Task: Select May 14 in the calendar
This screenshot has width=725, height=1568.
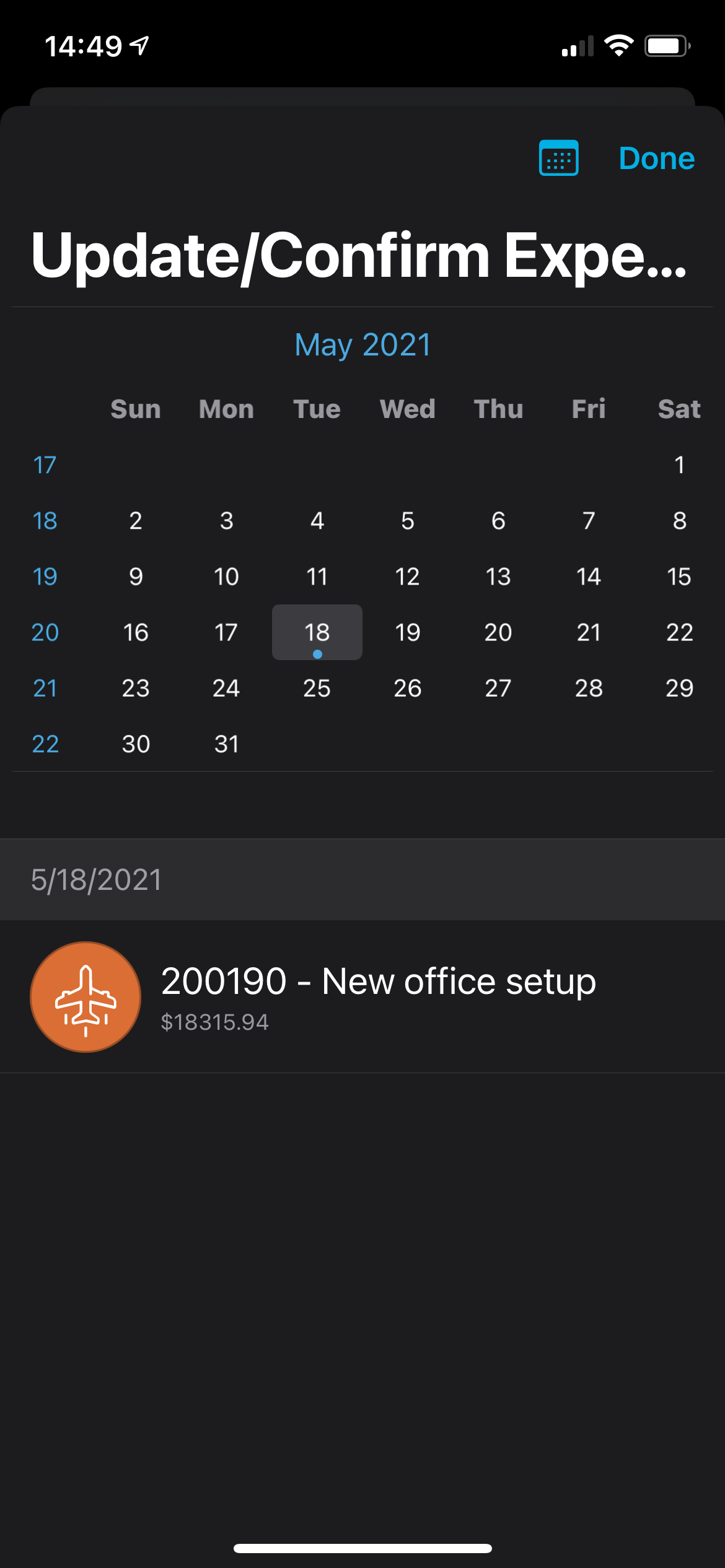Action: [x=588, y=577]
